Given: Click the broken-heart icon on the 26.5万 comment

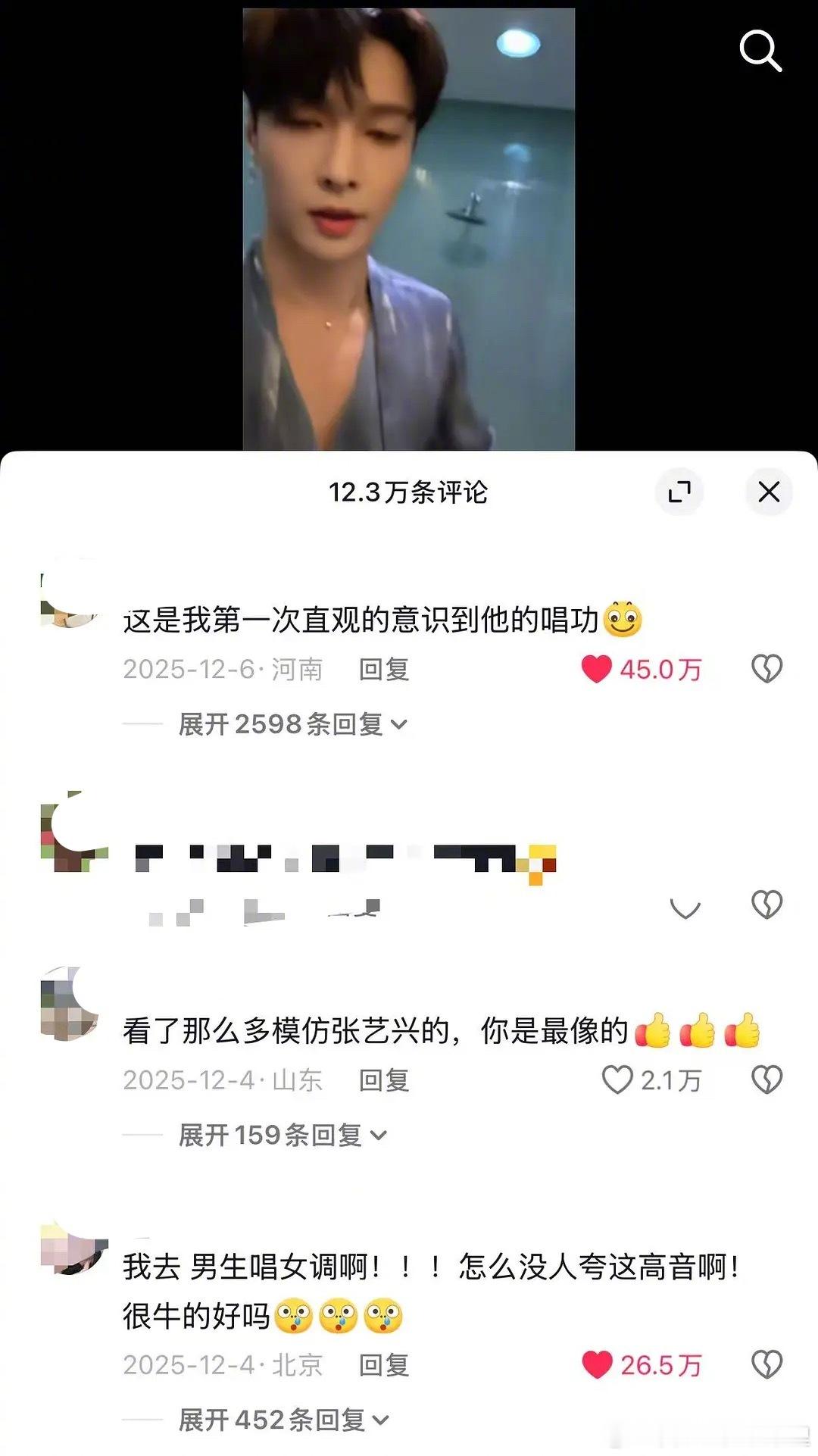Looking at the screenshot, I should pos(767,1364).
